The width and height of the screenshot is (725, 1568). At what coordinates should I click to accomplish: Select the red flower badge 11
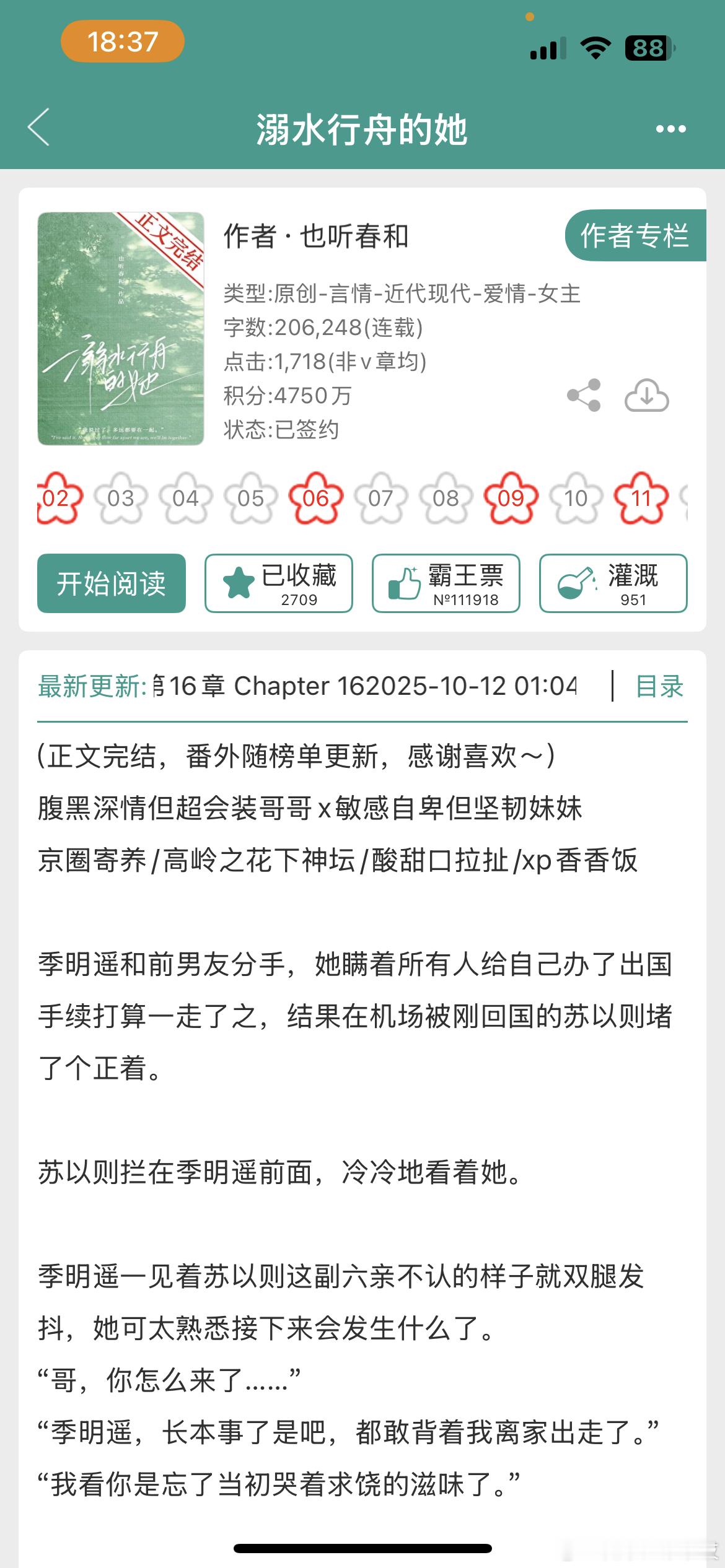coord(641,498)
